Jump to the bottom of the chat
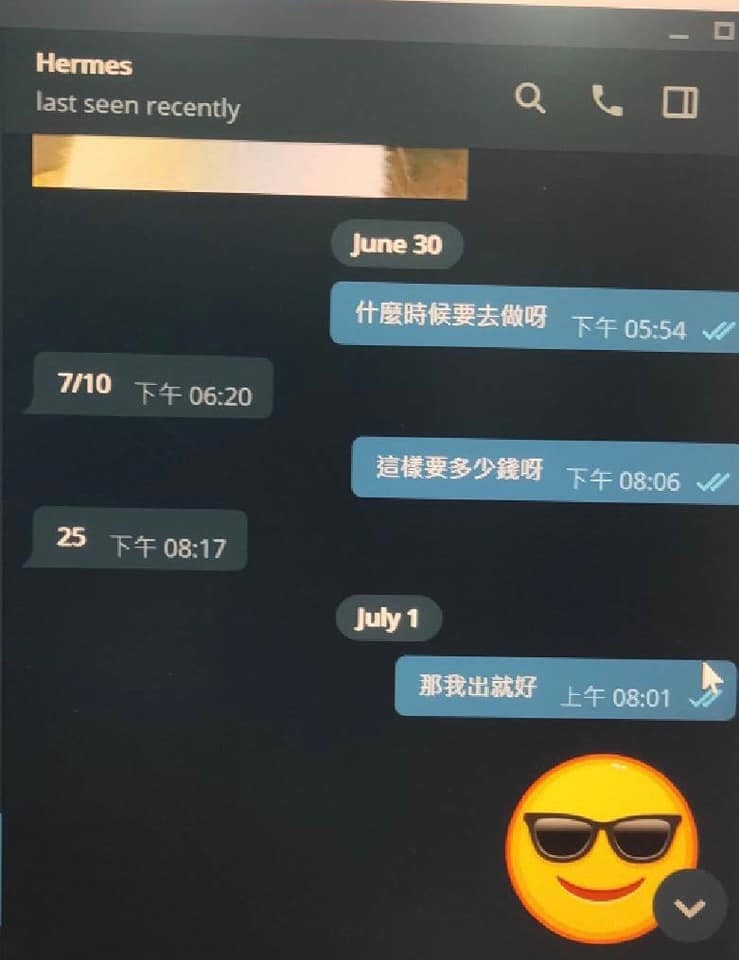The height and width of the screenshot is (960, 739). [689, 907]
